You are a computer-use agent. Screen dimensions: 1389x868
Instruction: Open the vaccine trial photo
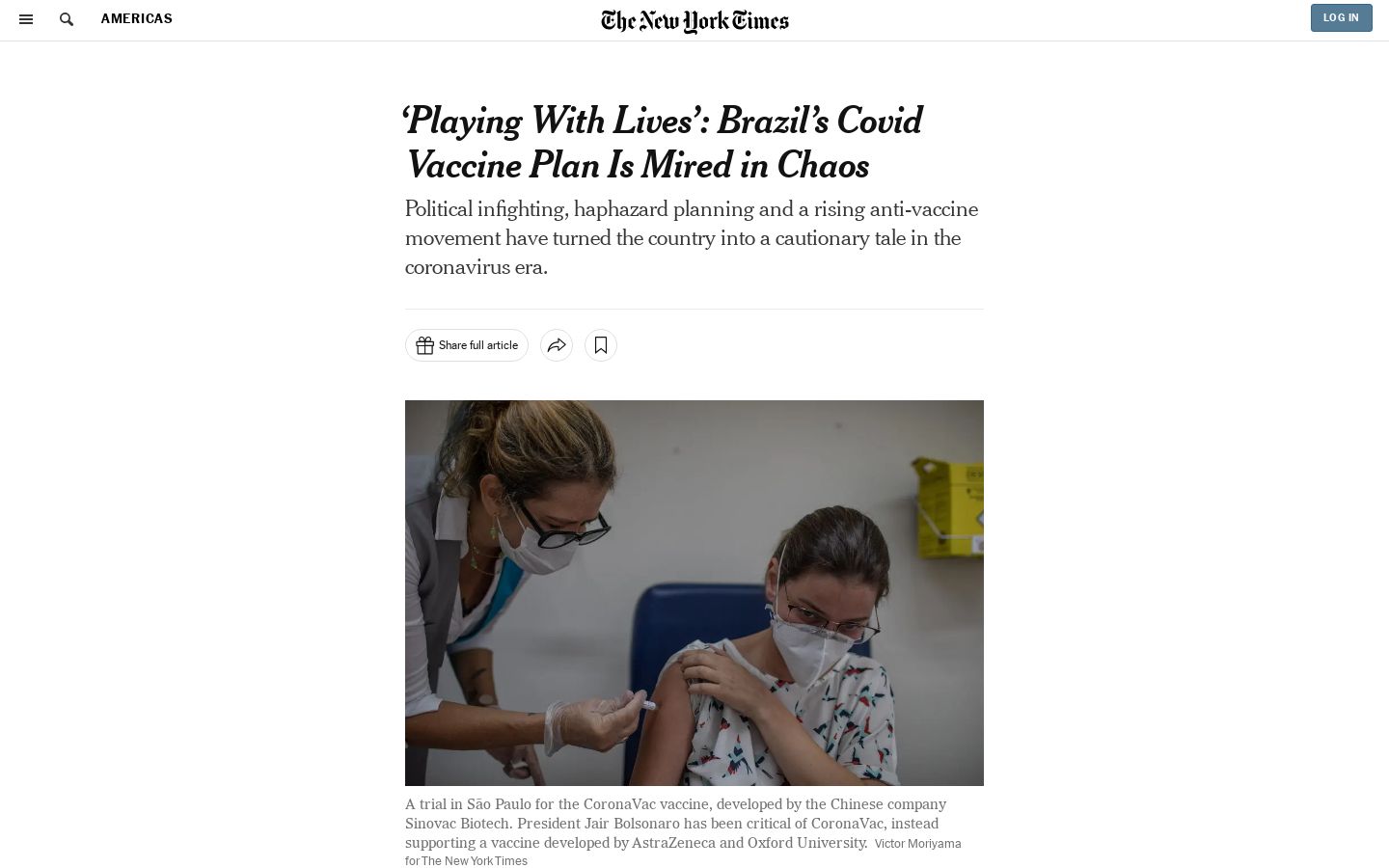(694, 593)
